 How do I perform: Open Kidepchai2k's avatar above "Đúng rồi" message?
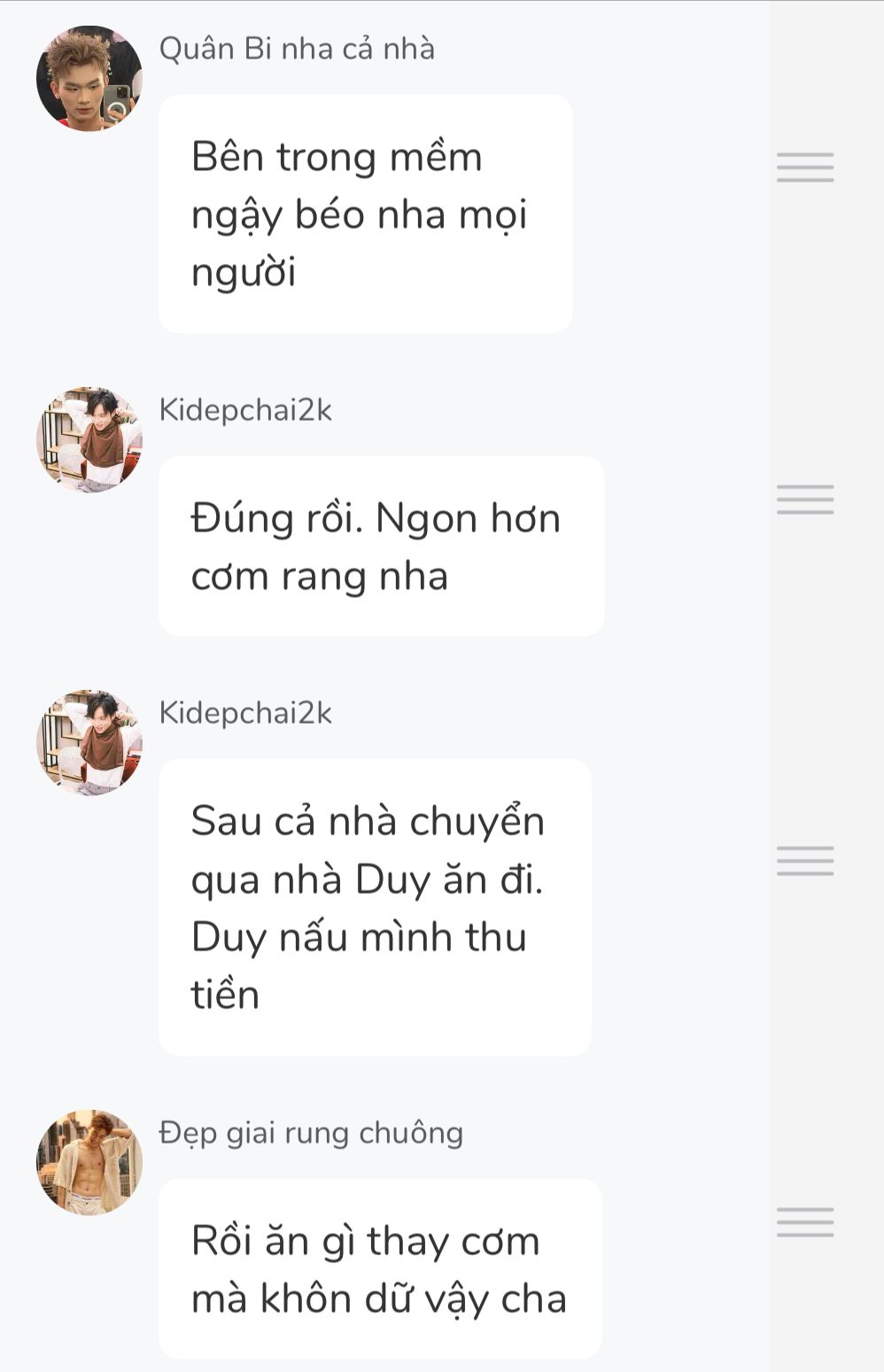point(89,439)
